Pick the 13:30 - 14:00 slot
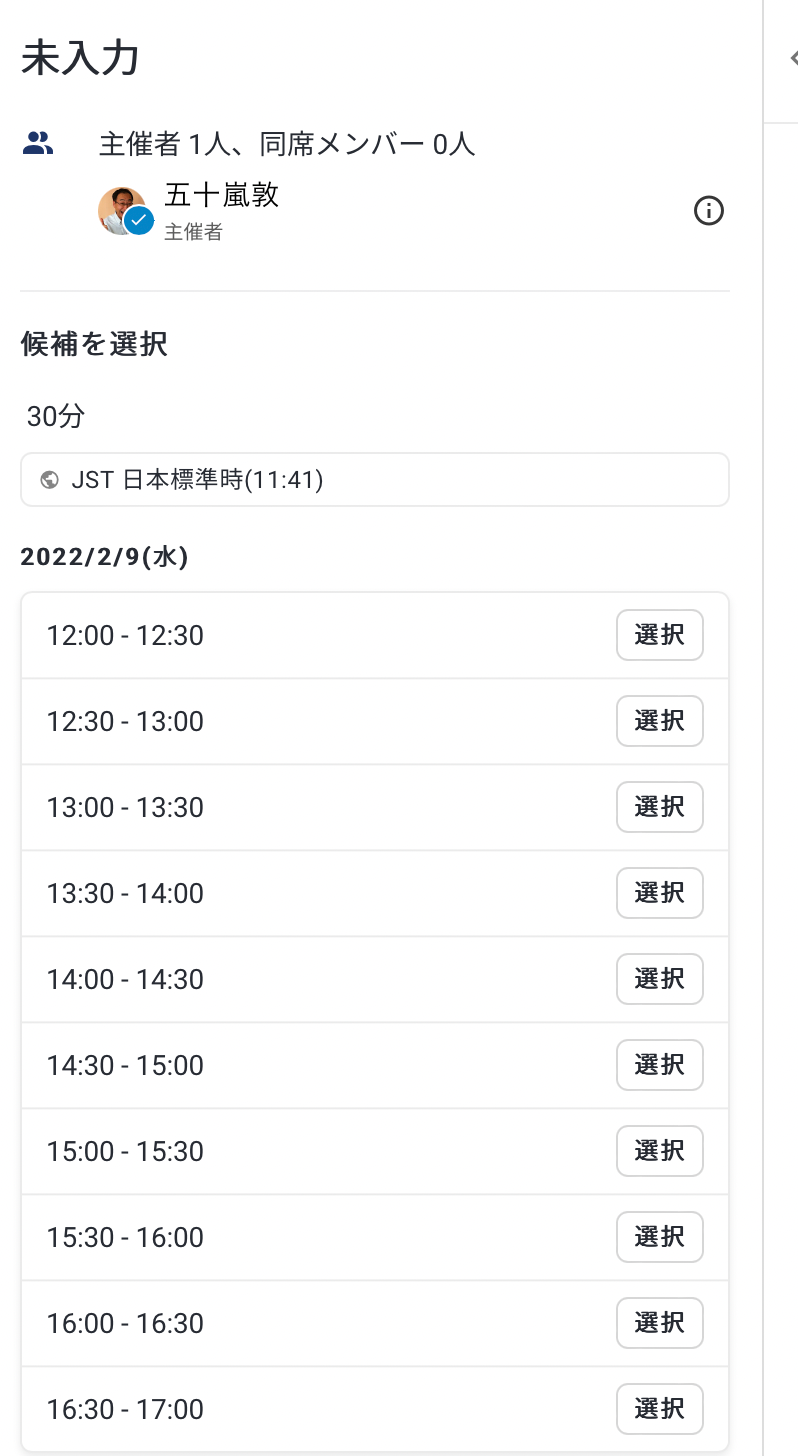The width and height of the screenshot is (798, 1456). click(x=659, y=893)
